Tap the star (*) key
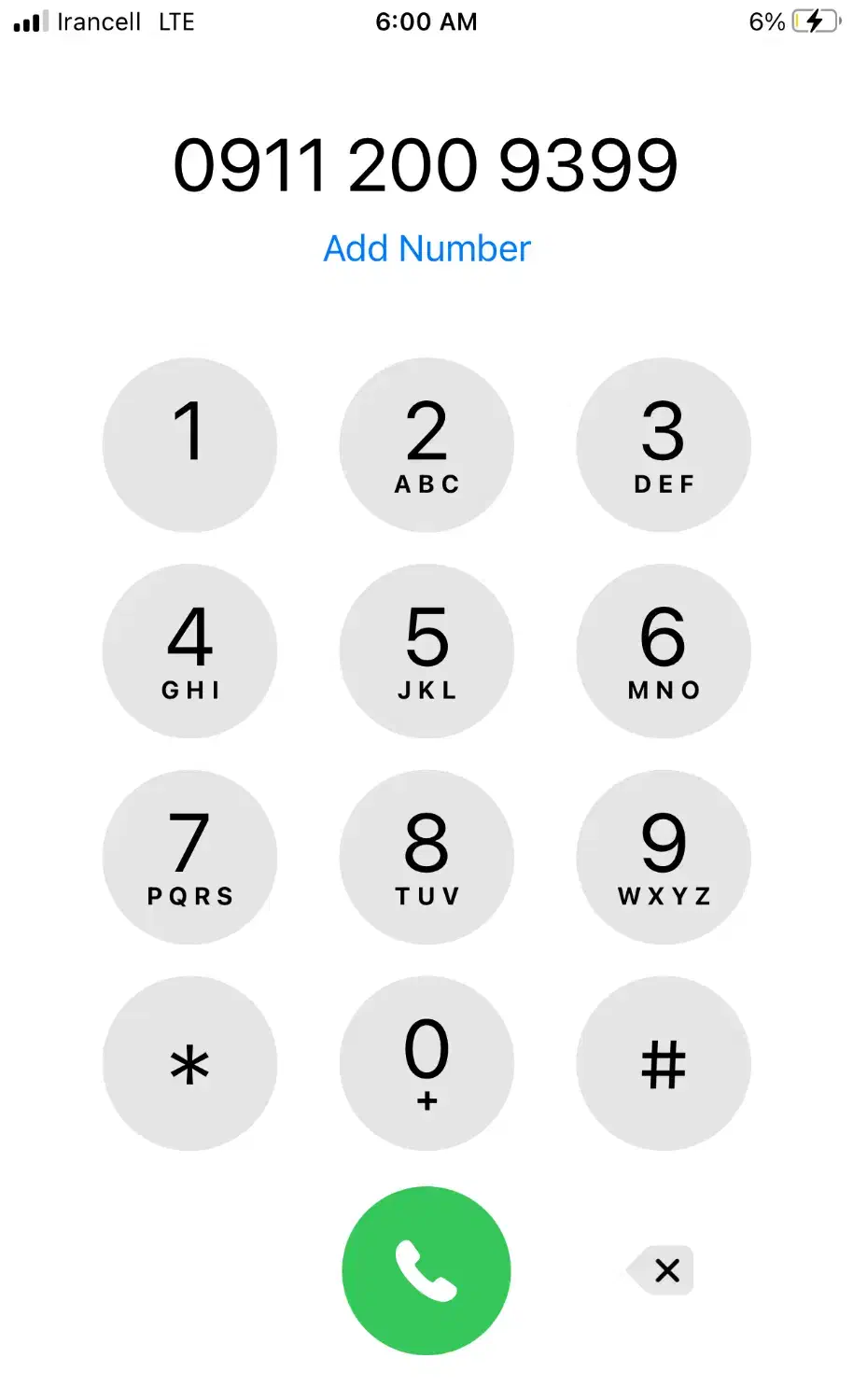 (189, 1064)
